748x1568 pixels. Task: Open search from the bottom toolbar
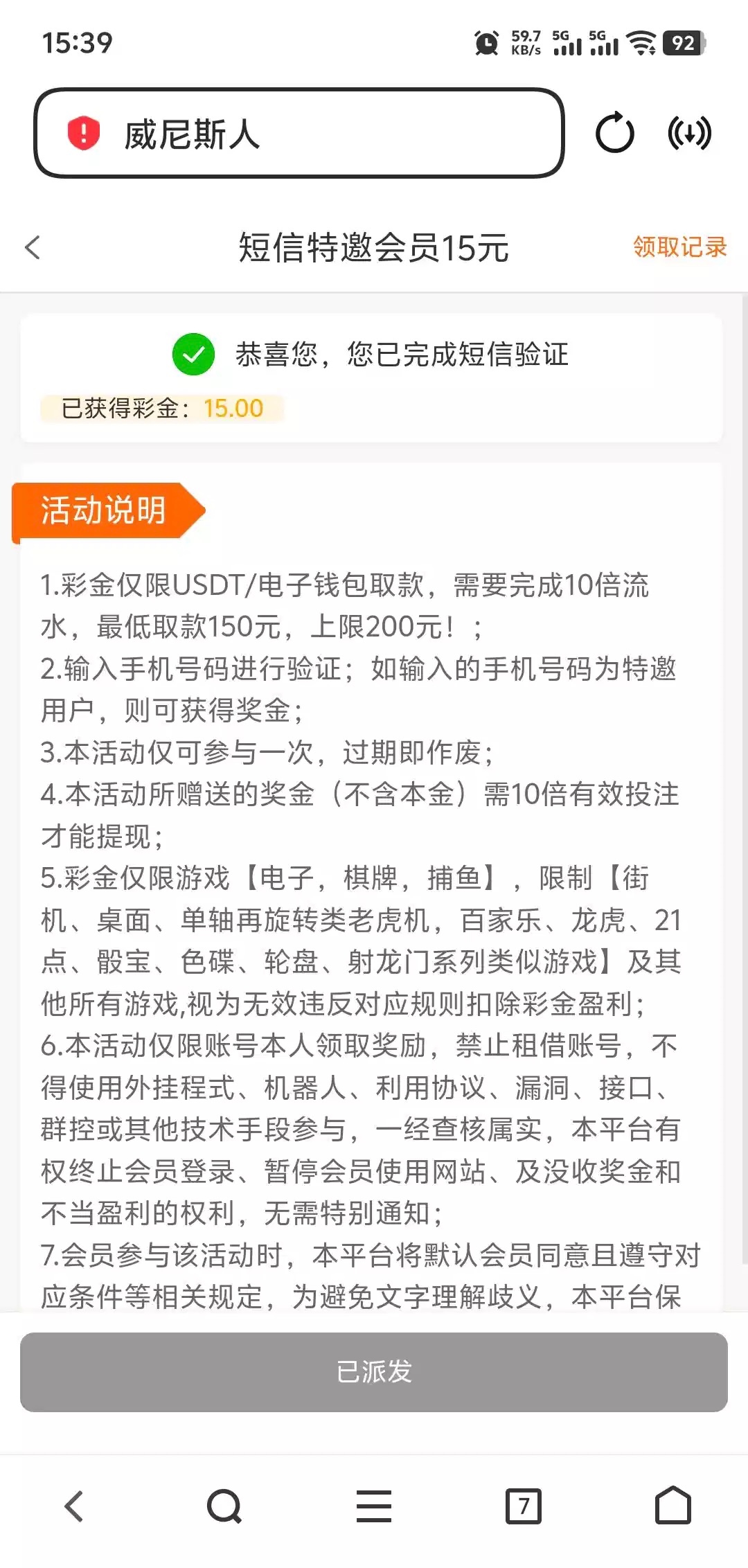[x=224, y=1506]
